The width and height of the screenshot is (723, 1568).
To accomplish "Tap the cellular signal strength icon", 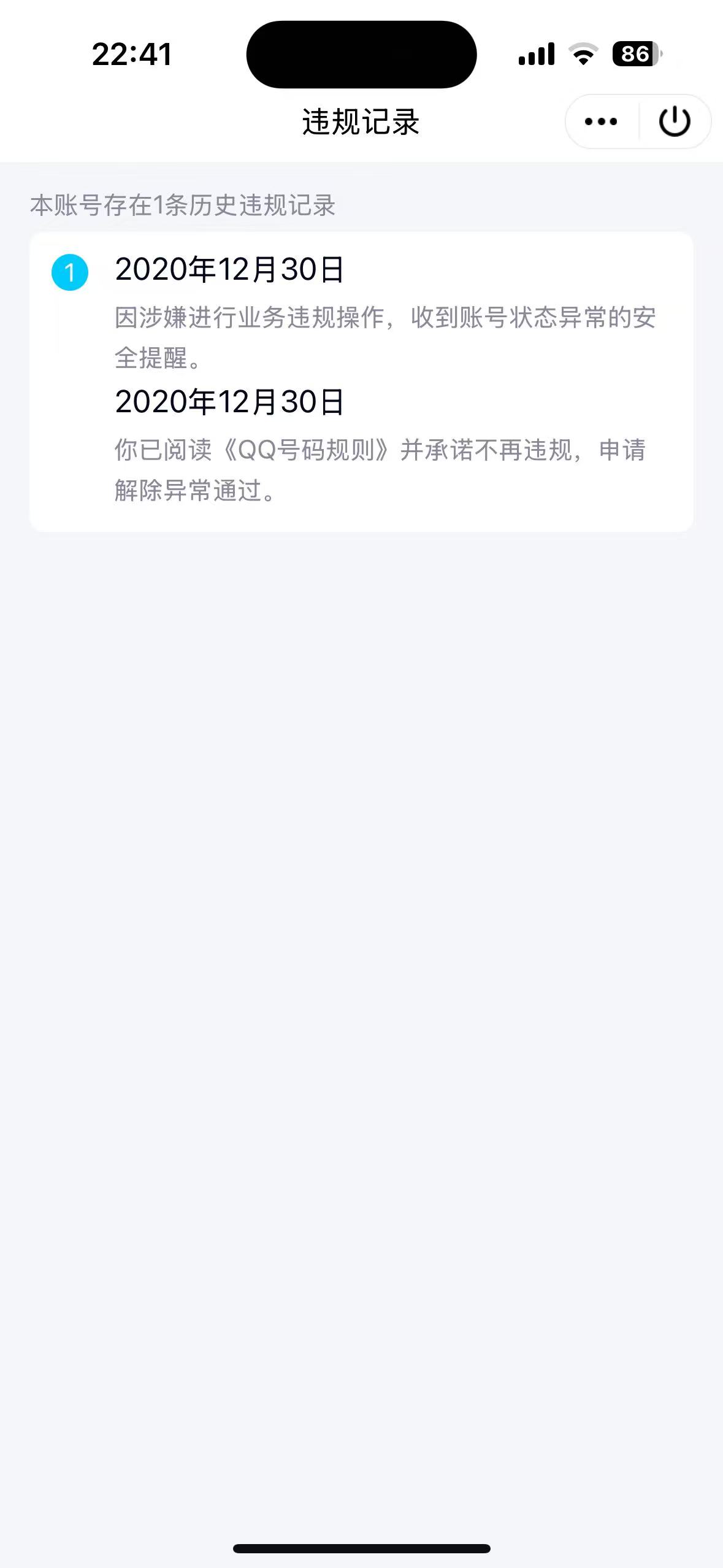I will pyautogui.click(x=535, y=54).
